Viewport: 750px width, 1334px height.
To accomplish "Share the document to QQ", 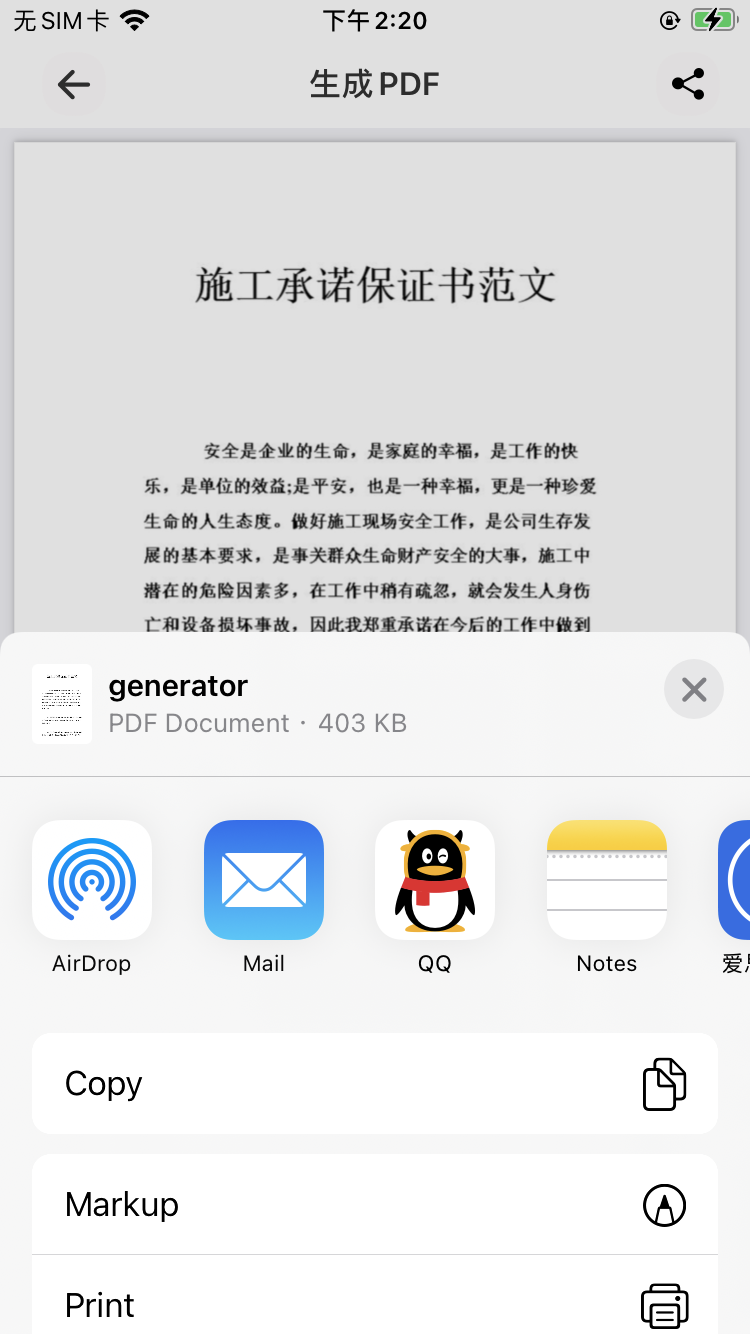I will tap(435, 880).
